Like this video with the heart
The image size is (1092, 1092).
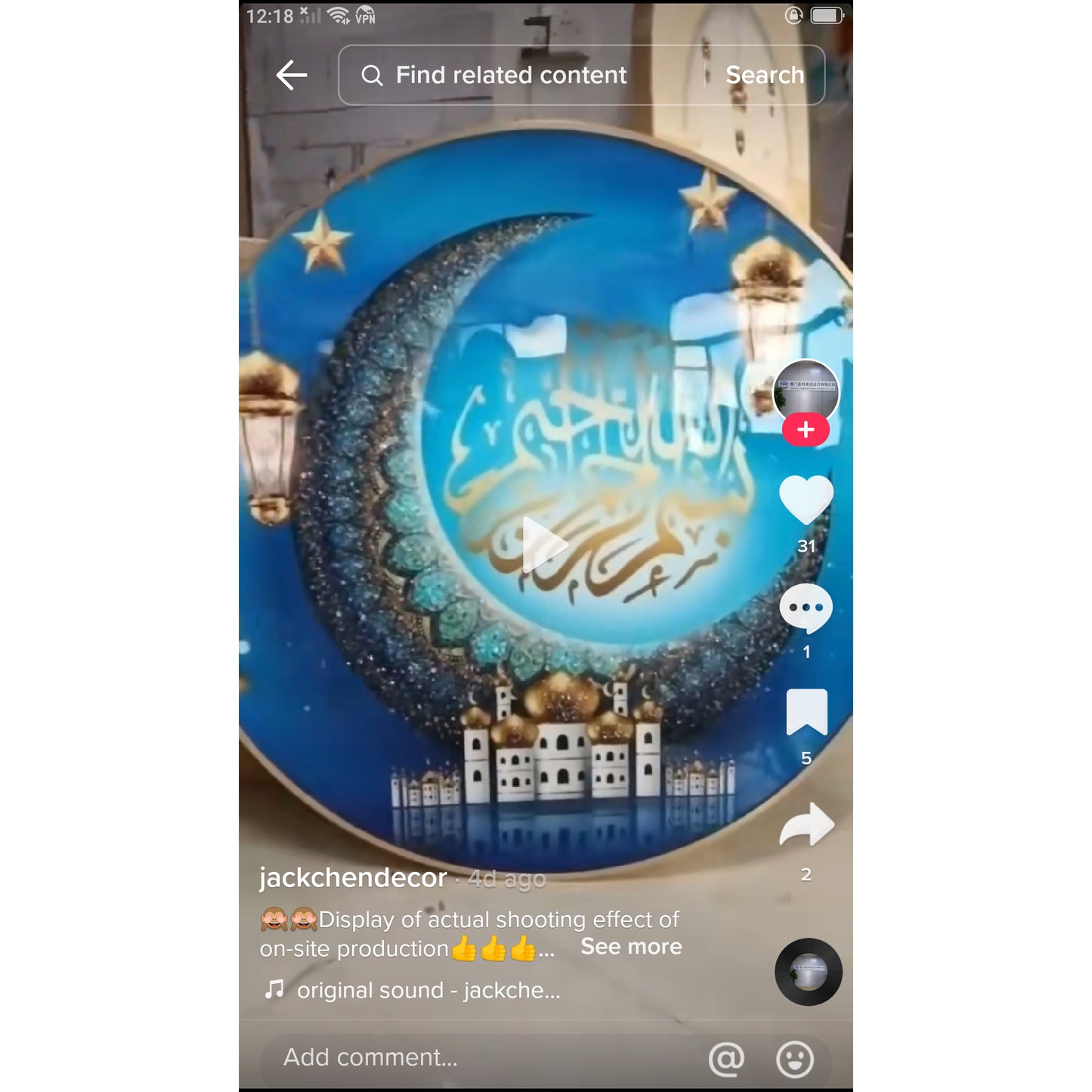point(806,500)
